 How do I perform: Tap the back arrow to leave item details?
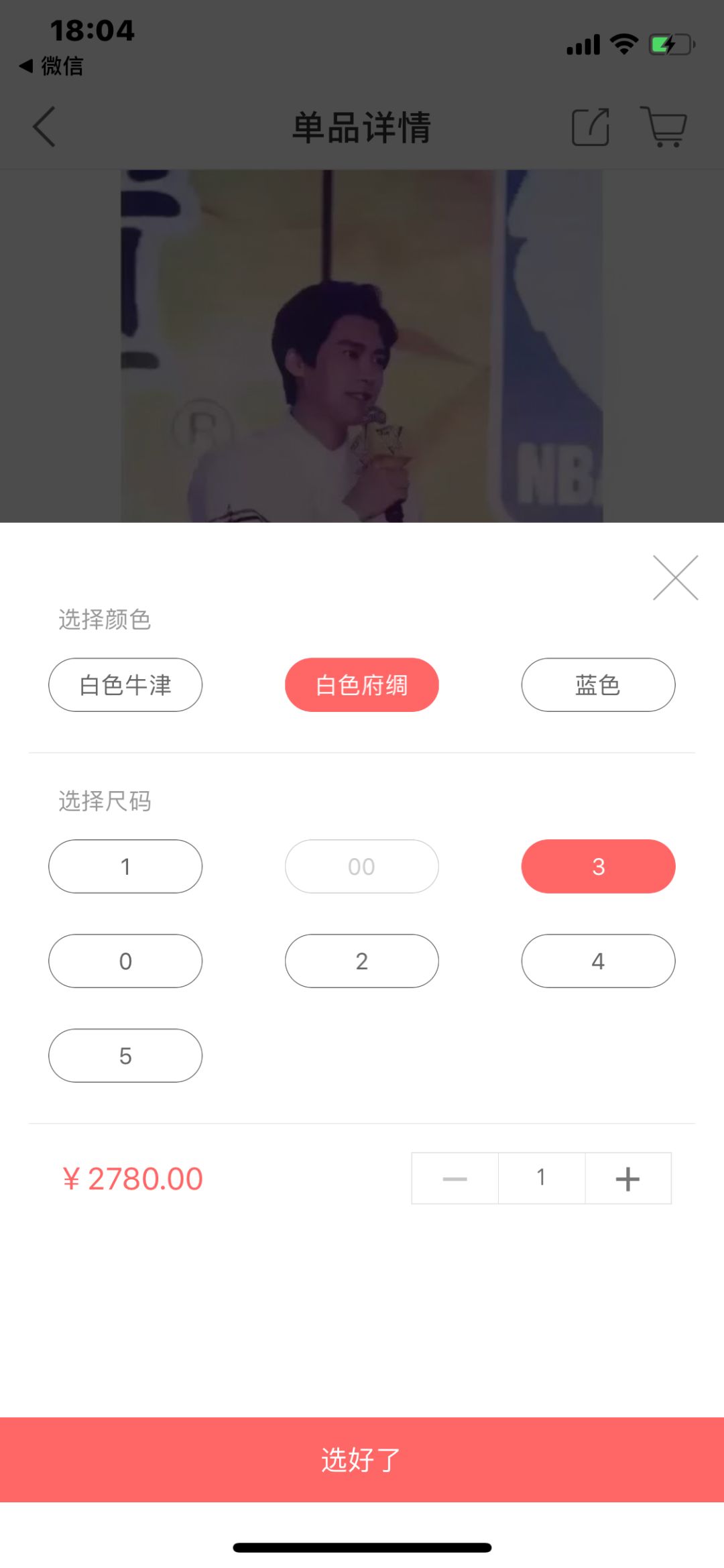44,127
